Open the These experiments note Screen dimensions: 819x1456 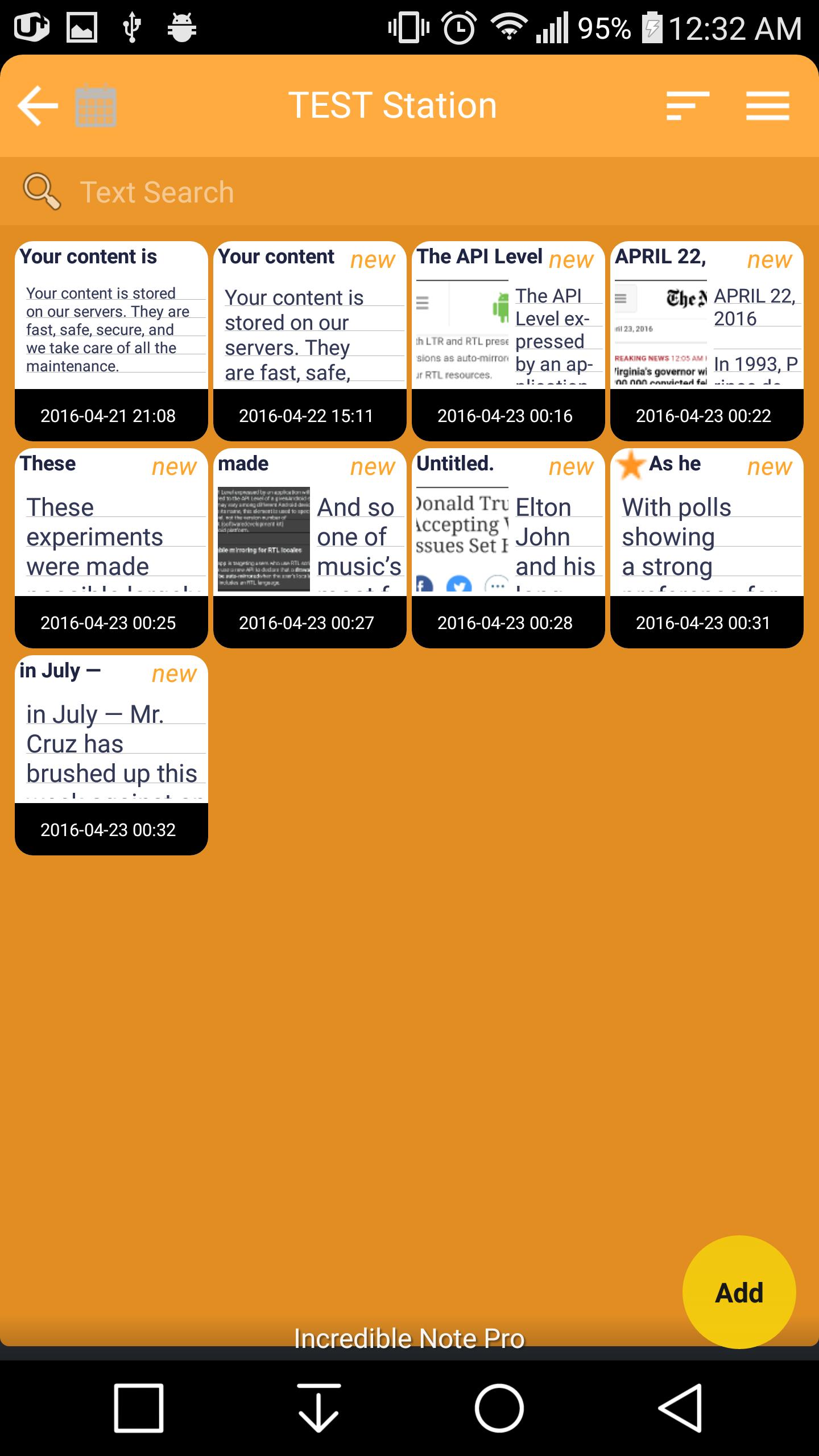pyautogui.click(x=111, y=548)
